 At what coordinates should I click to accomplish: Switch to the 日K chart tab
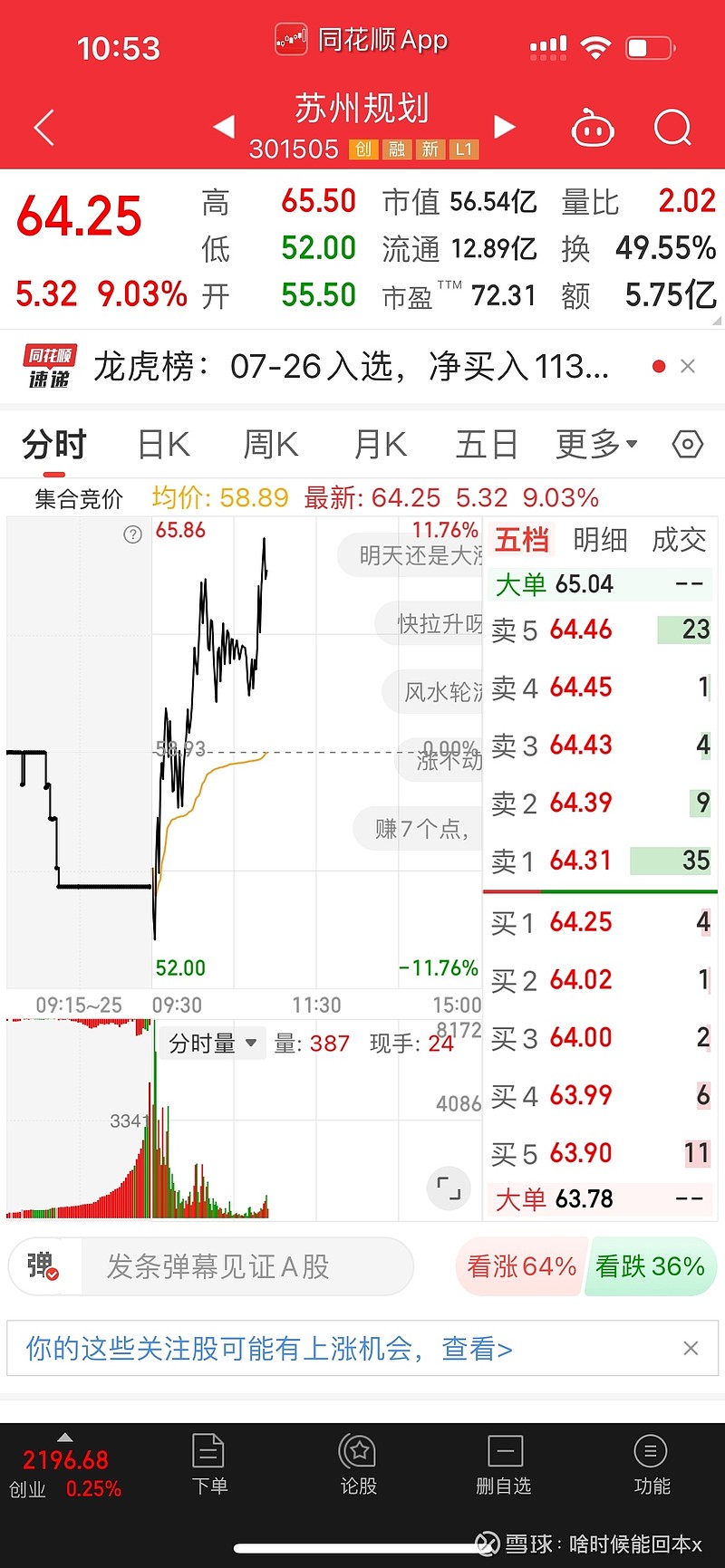tap(164, 445)
